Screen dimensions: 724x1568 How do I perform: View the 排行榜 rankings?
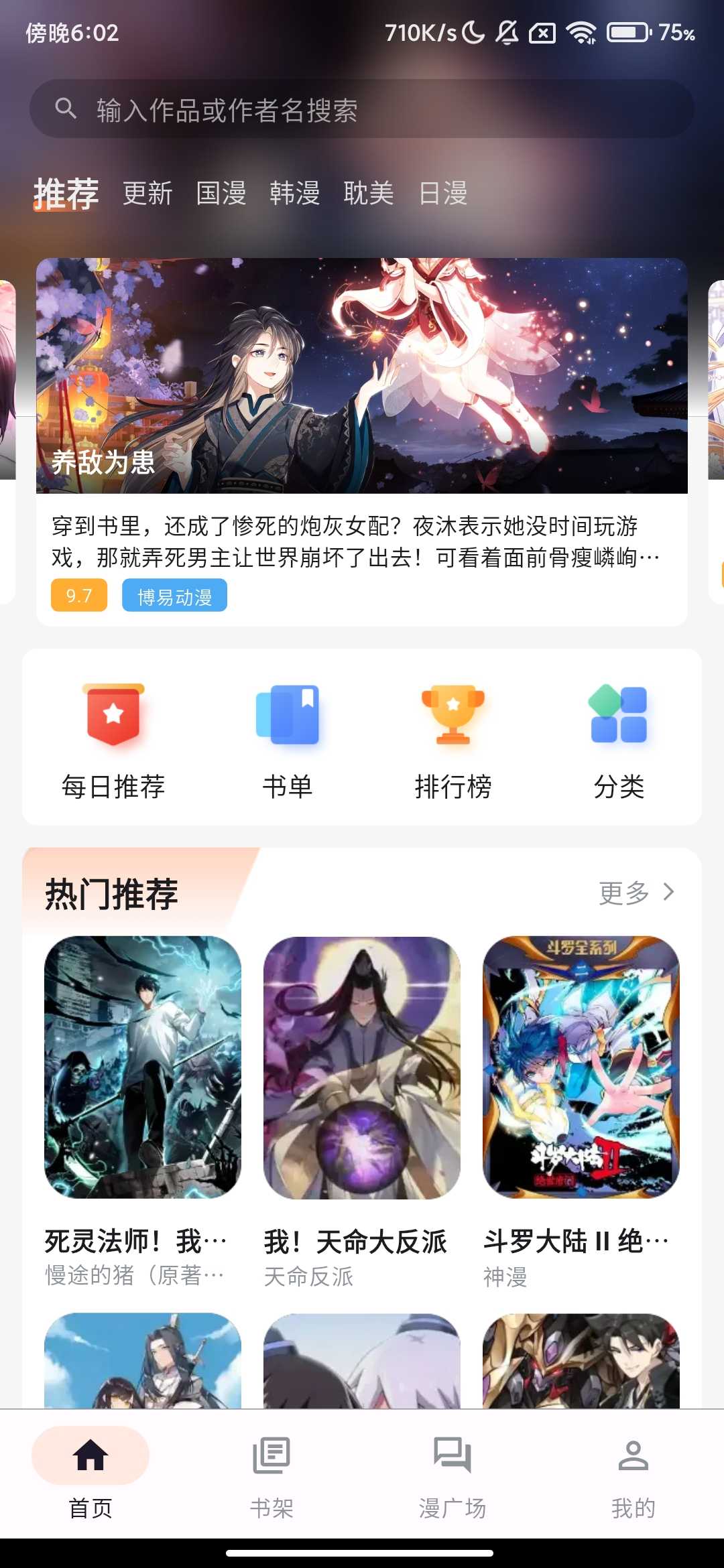[x=453, y=740]
